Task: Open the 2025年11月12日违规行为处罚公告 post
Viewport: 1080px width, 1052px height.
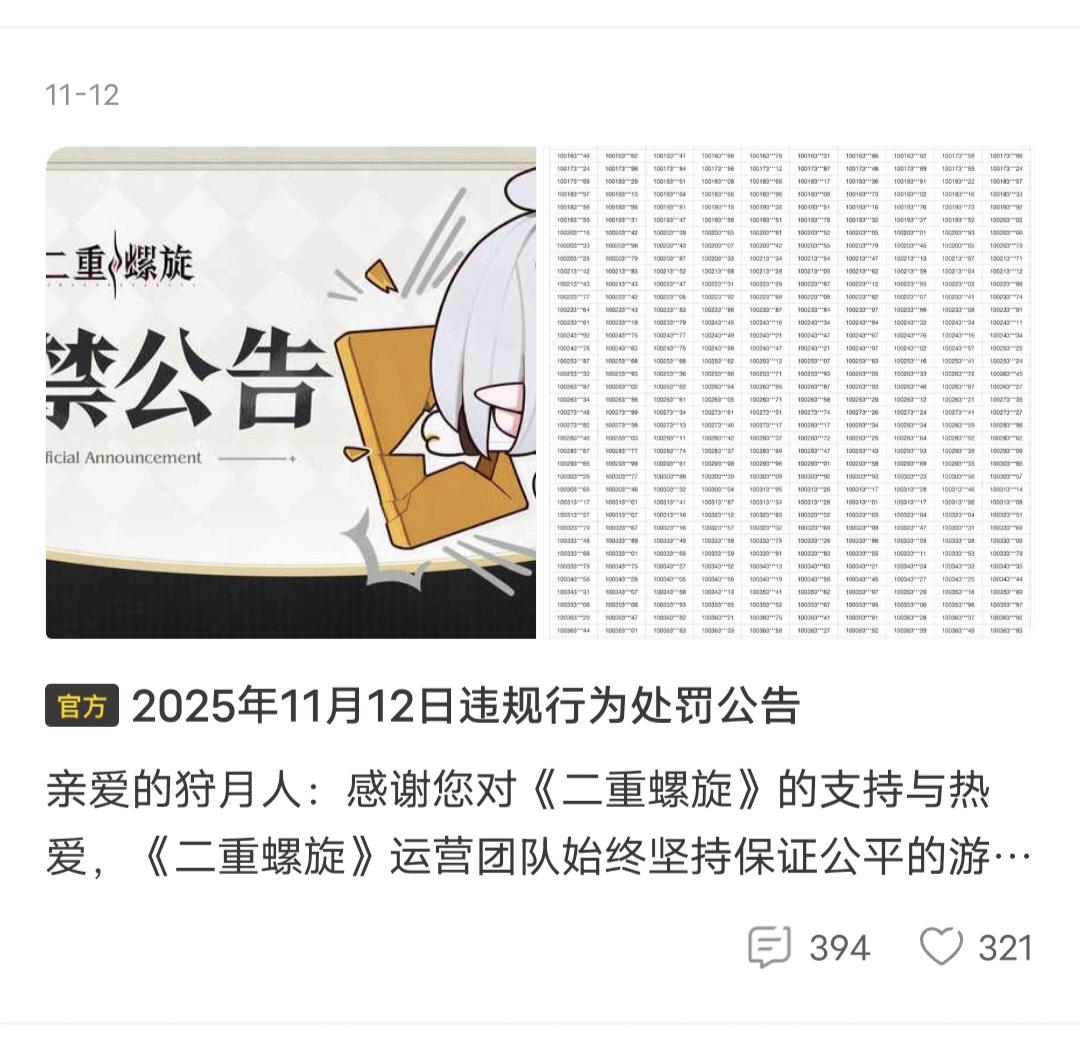Action: pyautogui.click(x=465, y=706)
